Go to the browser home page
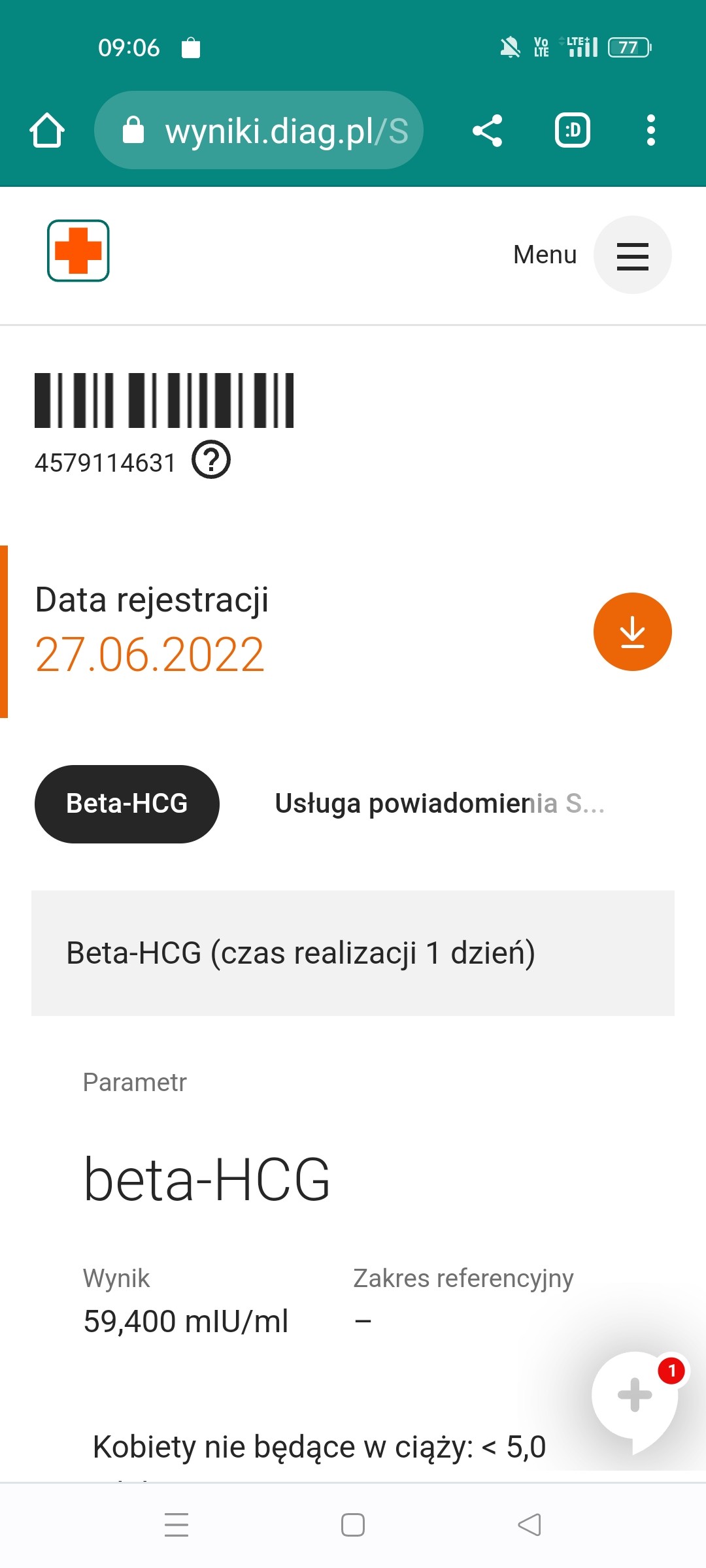 (47, 131)
